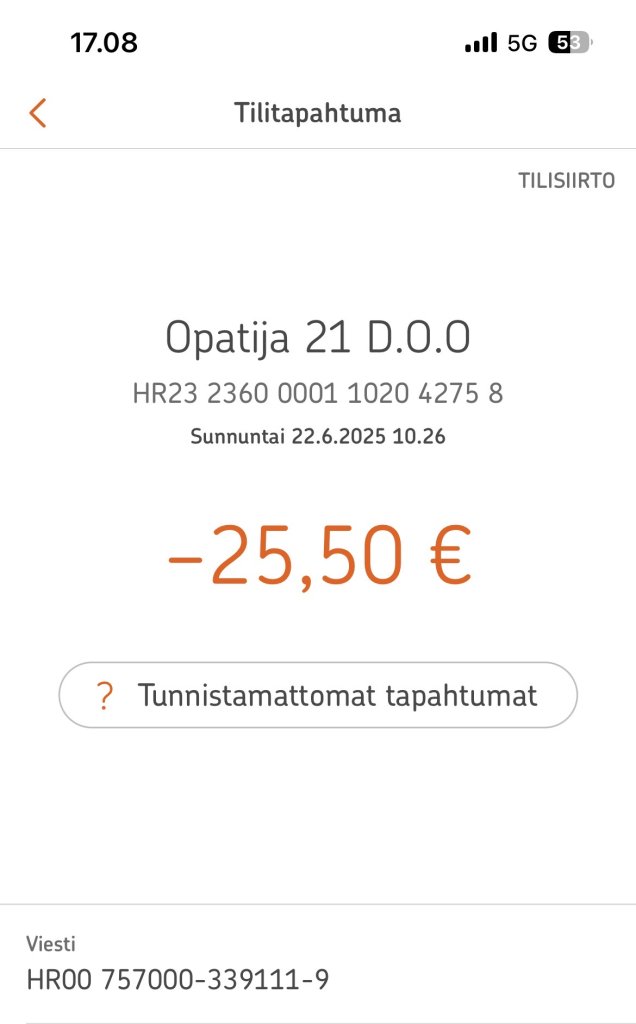
Task: Go back from the Tilitapahtuma screen
Action: point(38,113)
